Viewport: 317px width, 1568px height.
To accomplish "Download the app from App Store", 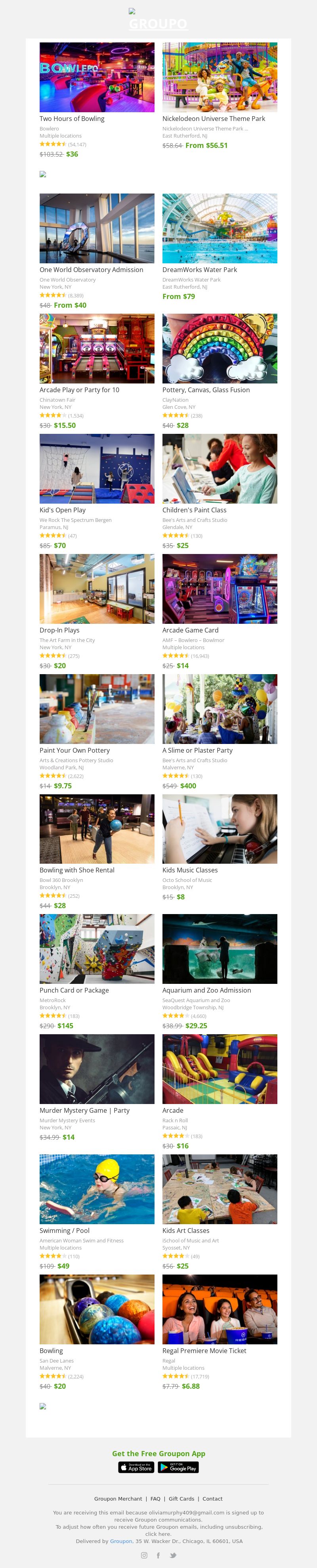I will click(x=136, y=1468).
